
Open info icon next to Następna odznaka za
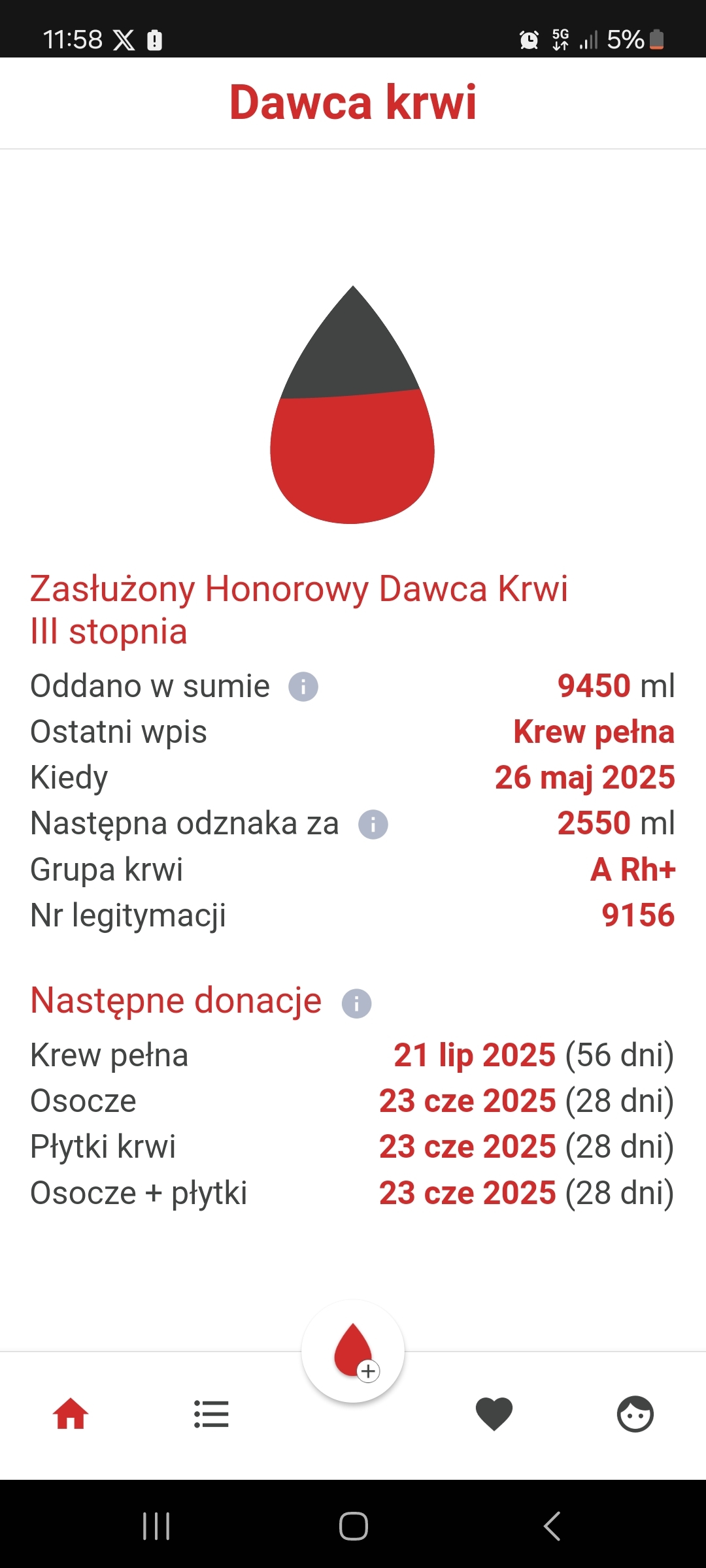[373, 825]
